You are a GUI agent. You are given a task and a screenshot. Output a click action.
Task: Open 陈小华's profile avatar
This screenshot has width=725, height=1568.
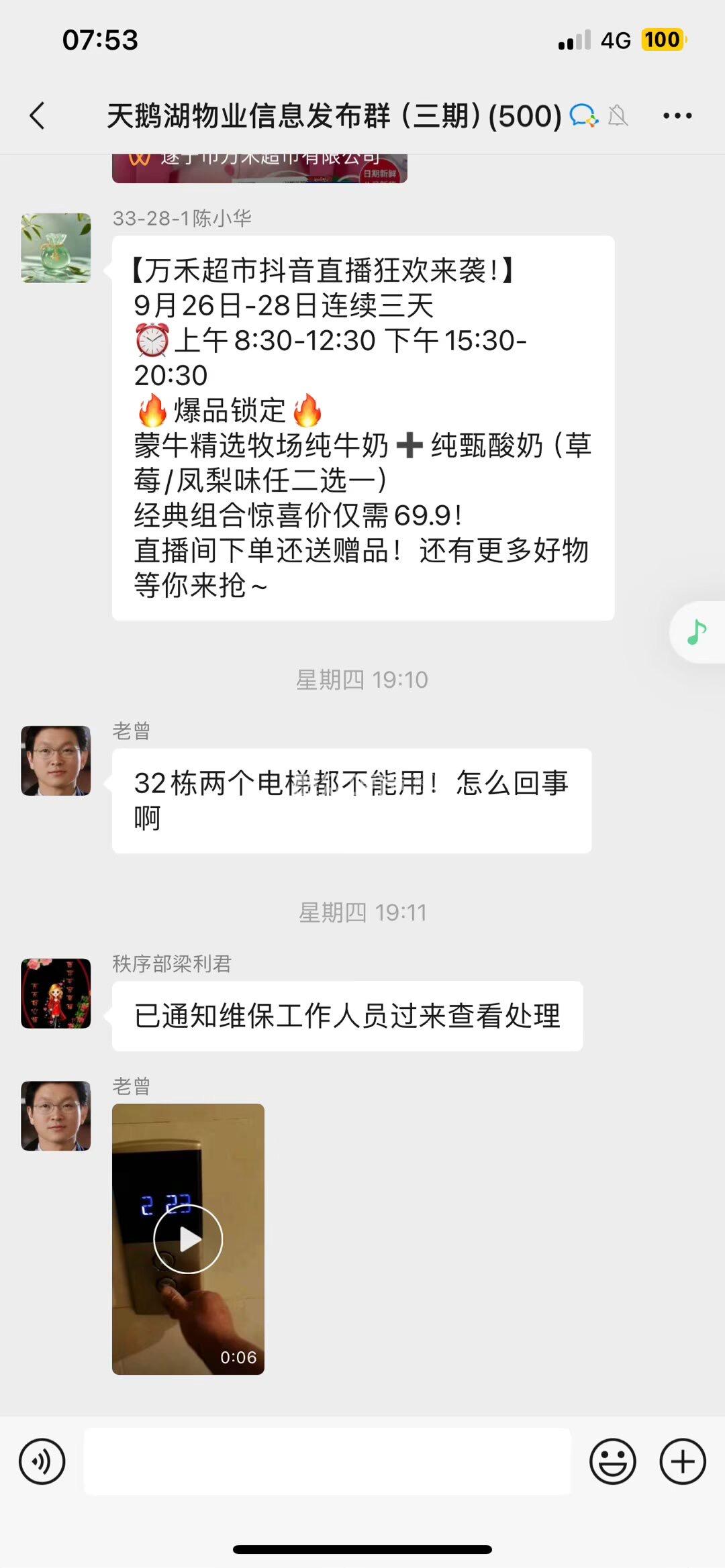(x=56, y=248)
